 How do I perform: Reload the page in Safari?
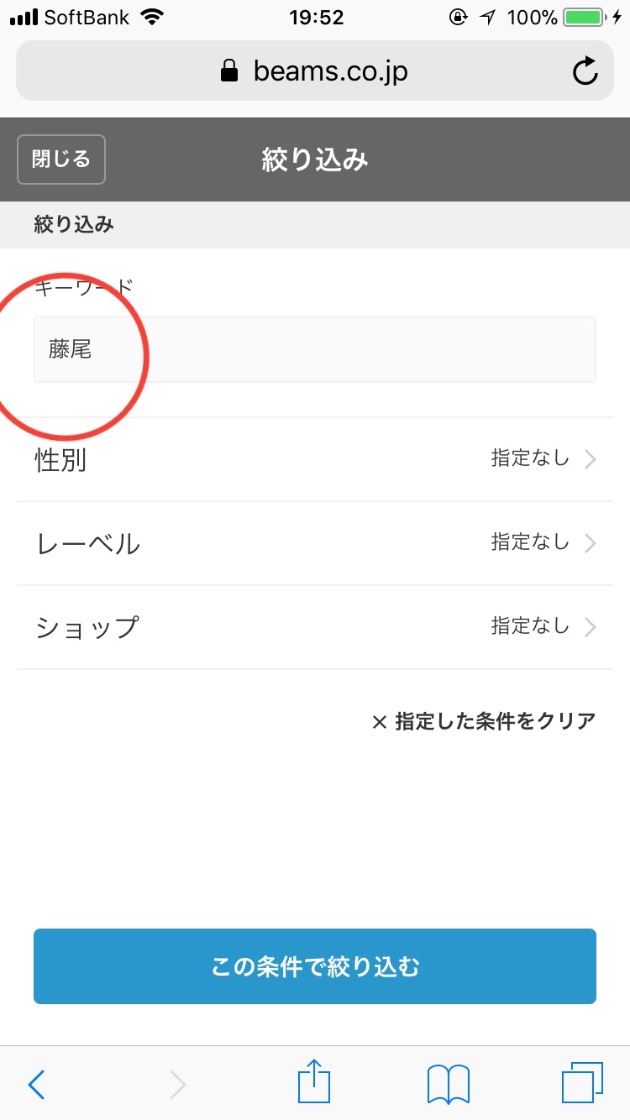[x=584, y=71]
